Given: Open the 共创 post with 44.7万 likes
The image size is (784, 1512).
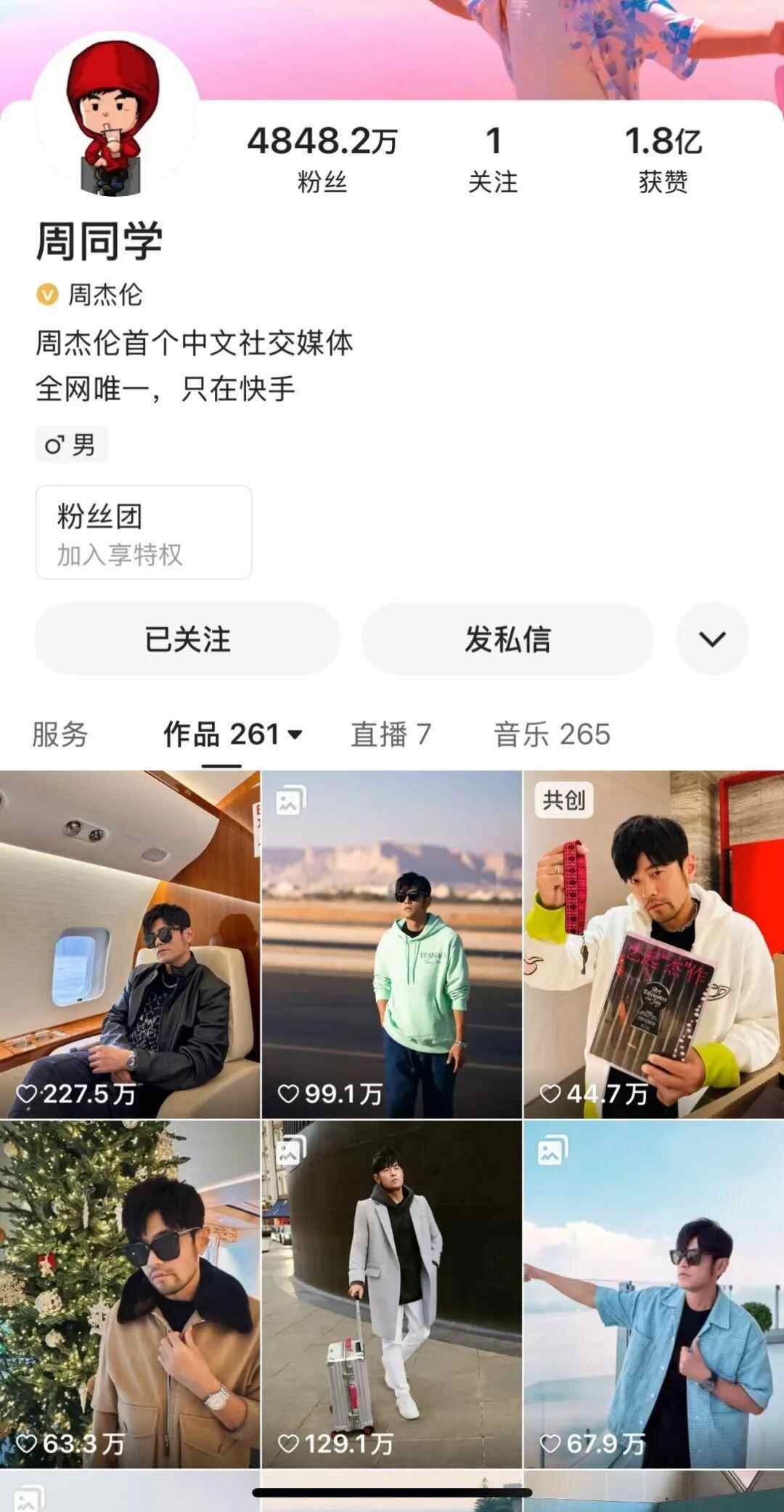Looking at the screenshot, I should pos(653,944).
